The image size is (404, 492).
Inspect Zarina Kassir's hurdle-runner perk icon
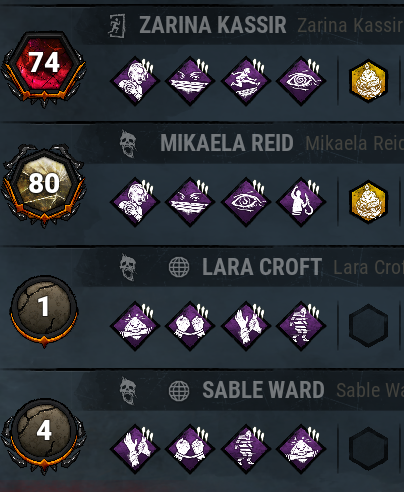246,81
